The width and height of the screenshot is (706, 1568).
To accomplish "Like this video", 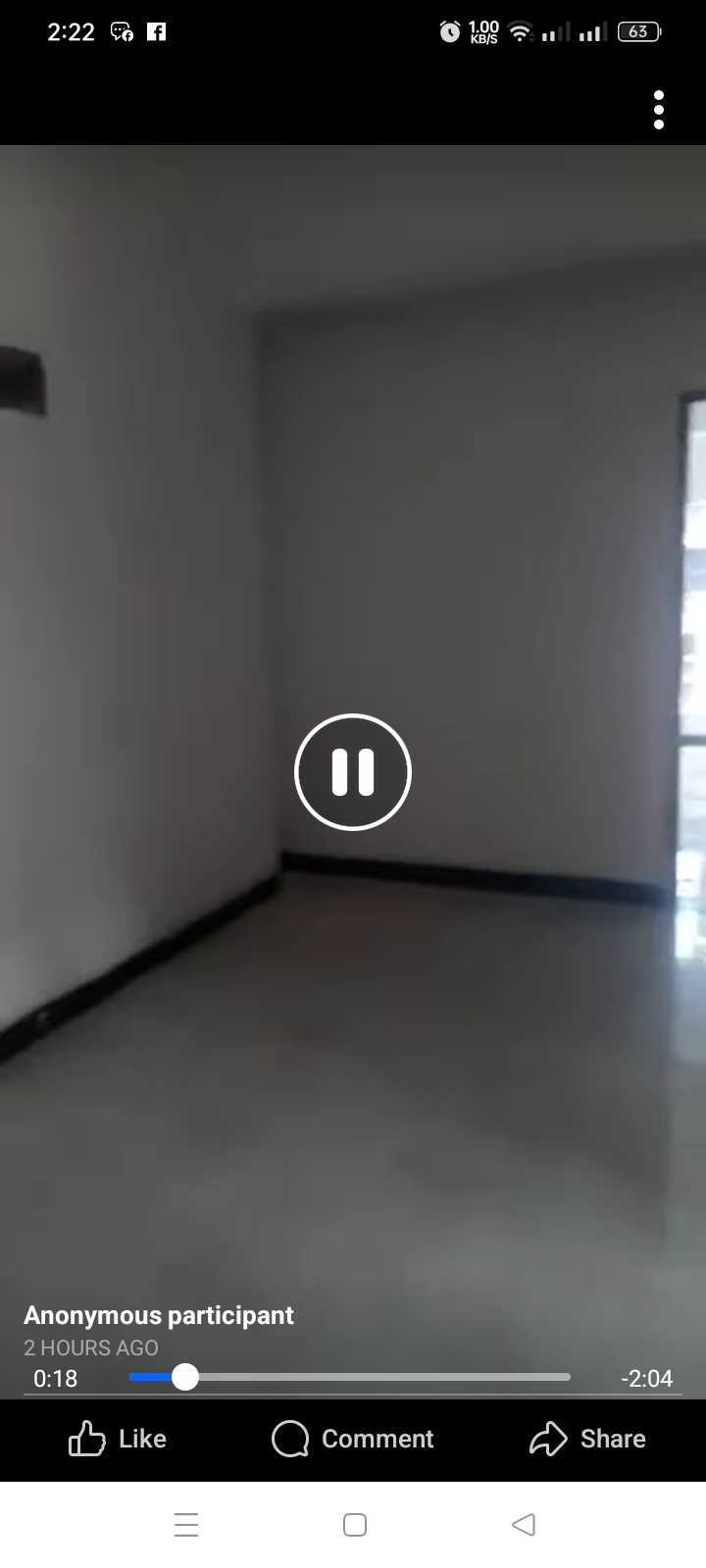I will click(118, 1439).
